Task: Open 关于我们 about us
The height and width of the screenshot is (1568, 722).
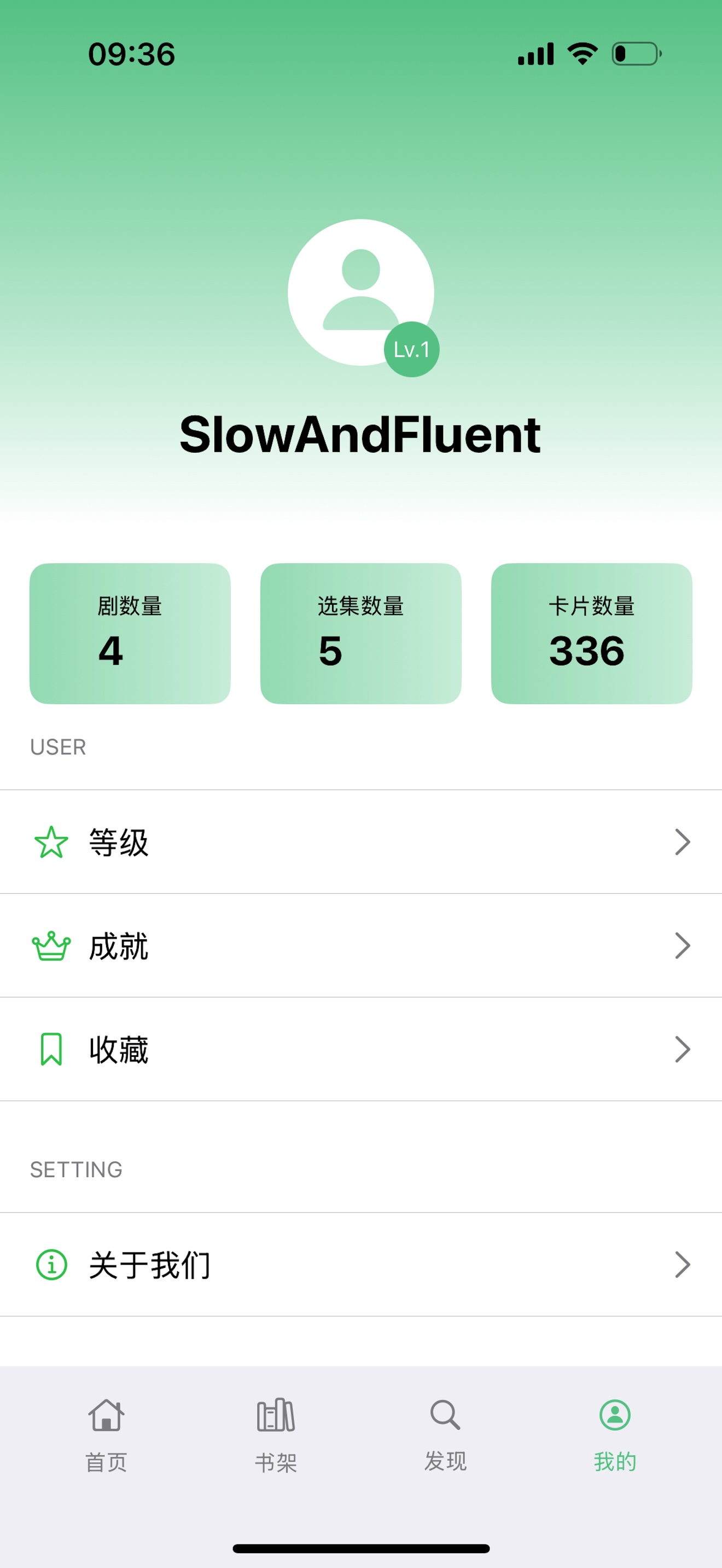Action: (360, 1264)
